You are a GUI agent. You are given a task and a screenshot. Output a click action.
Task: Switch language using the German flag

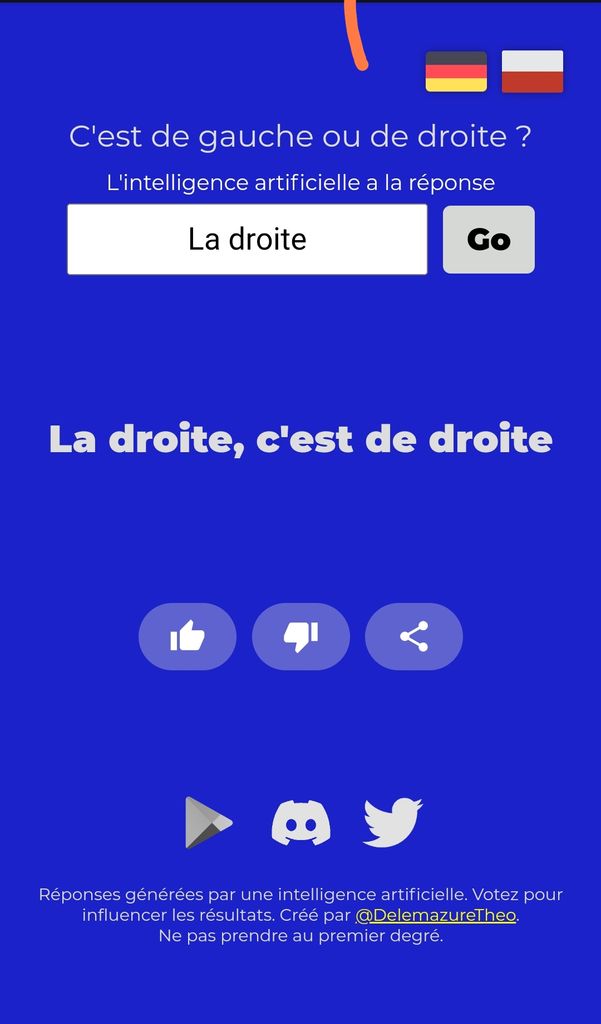point(456,72)
